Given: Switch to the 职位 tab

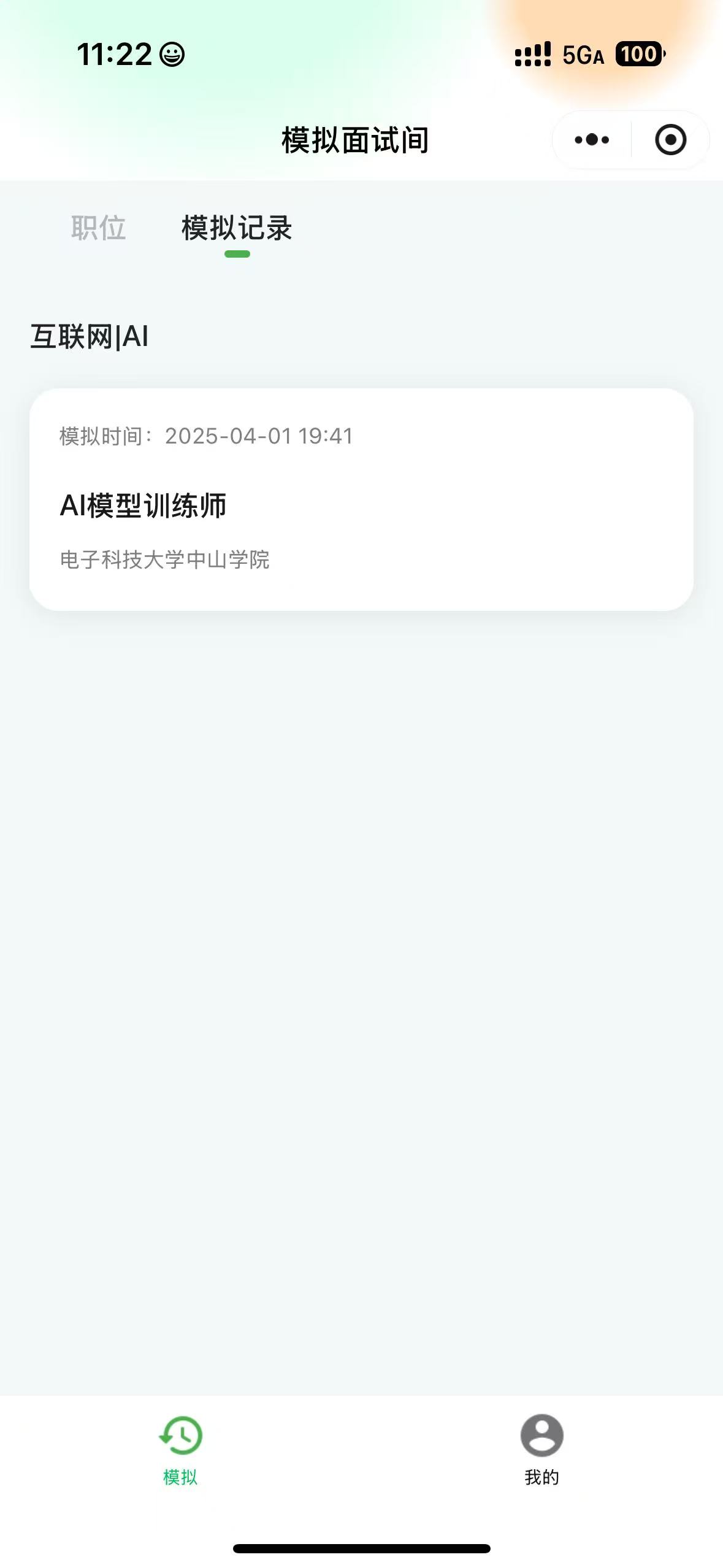Looking at the screenshot, I should [x=98, y=228].
